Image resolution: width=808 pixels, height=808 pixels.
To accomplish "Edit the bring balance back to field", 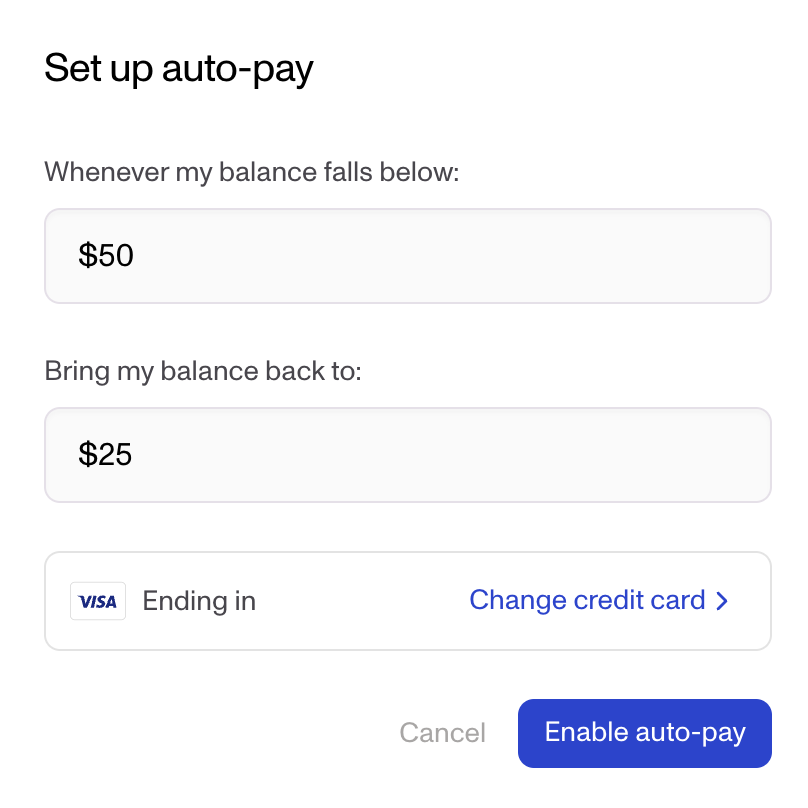I will [x=407, y=455].
